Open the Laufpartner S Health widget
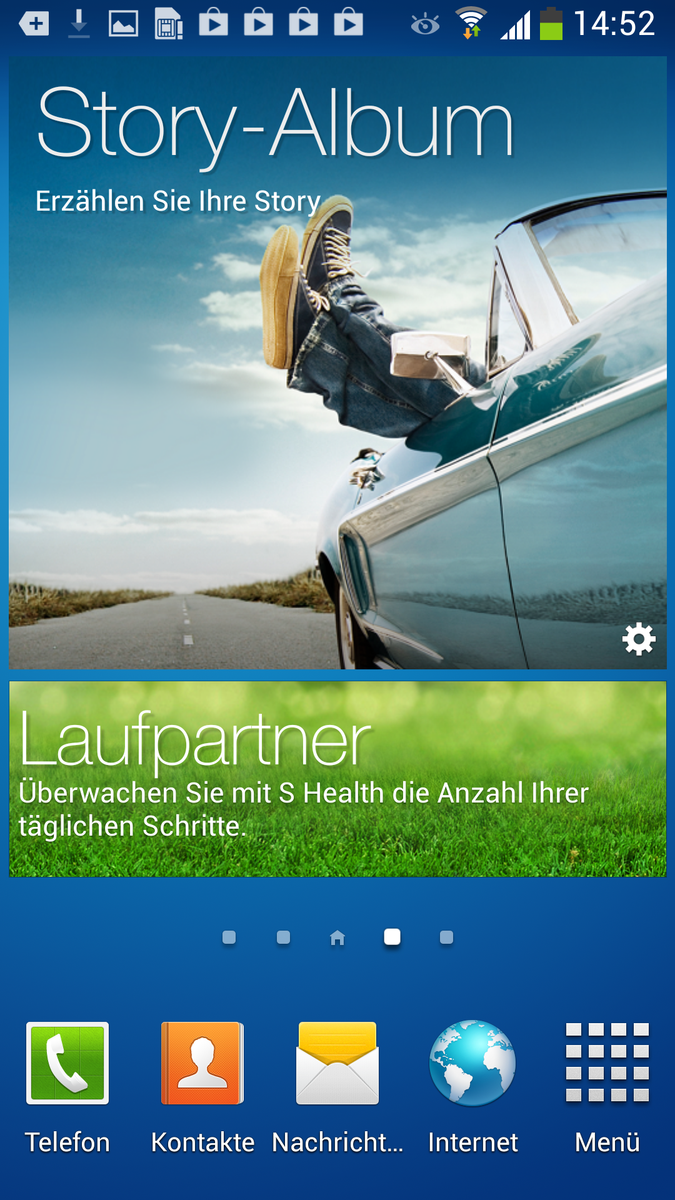The image size is (675, 1200). (337, 779)
